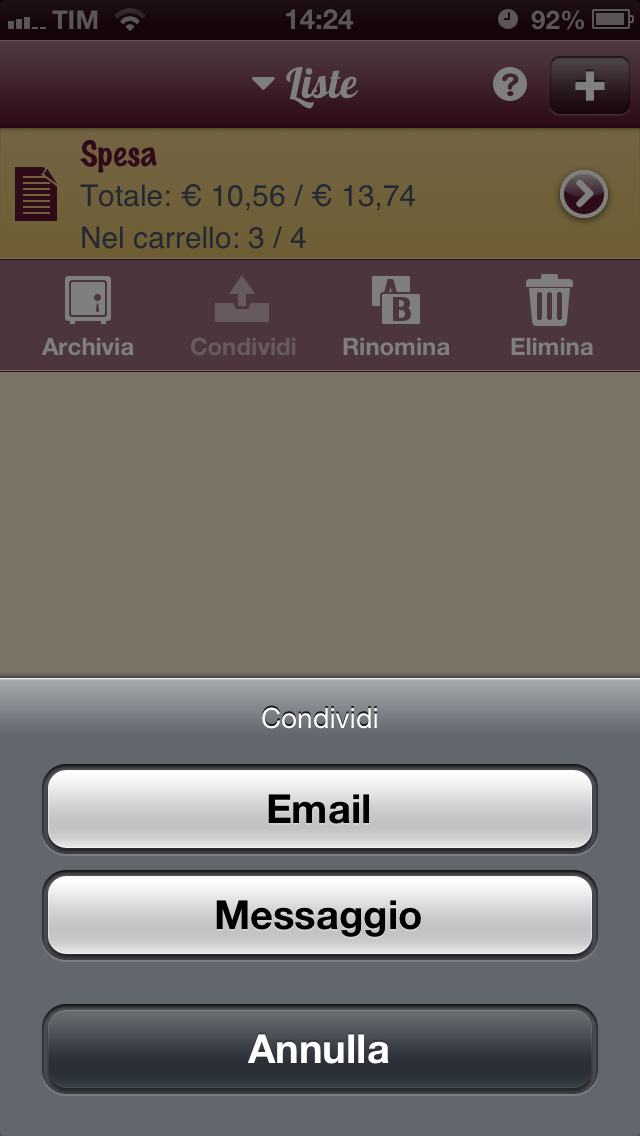Screen dimensions: 640x1136
Task: Archive the Spesa list with Archivia
Action: pos(88,318)
